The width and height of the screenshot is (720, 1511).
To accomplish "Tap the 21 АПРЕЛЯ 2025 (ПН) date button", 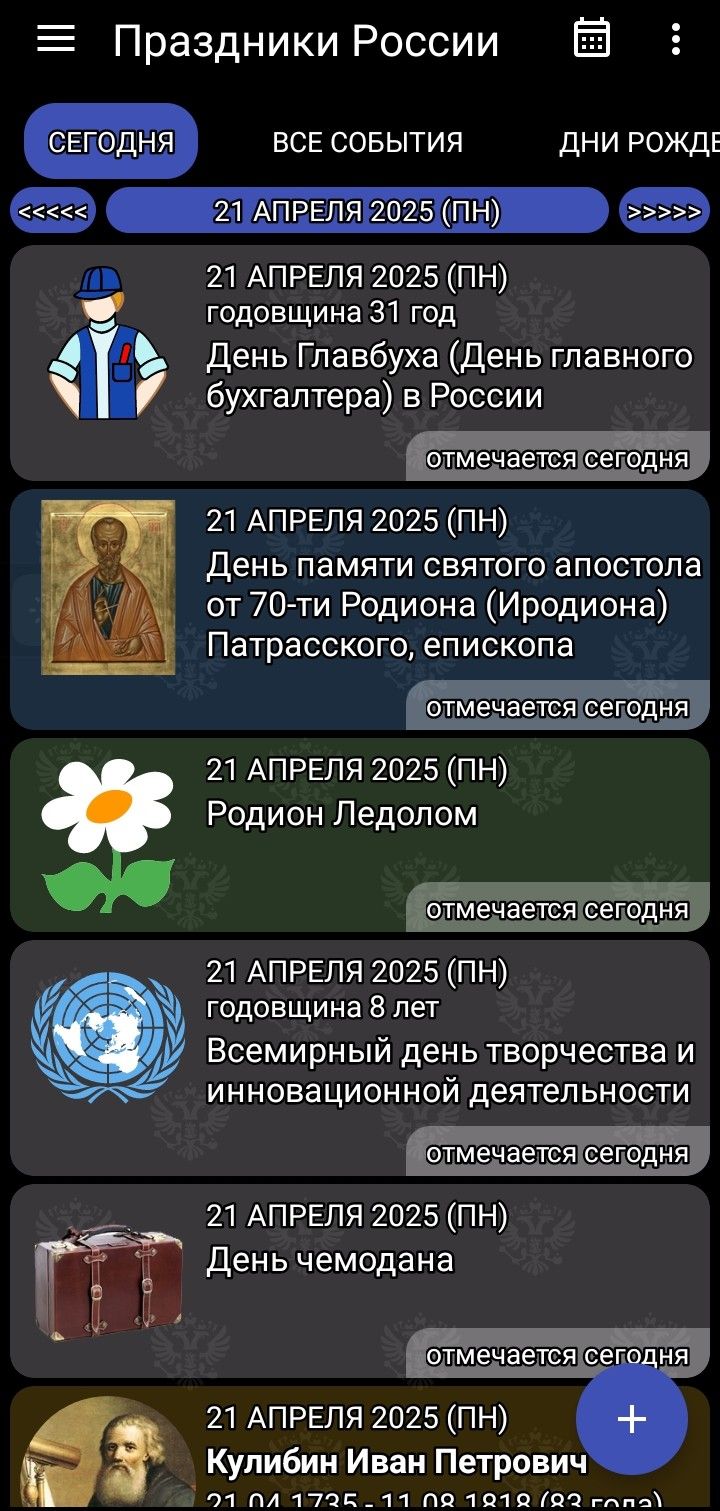I will 357,211.
